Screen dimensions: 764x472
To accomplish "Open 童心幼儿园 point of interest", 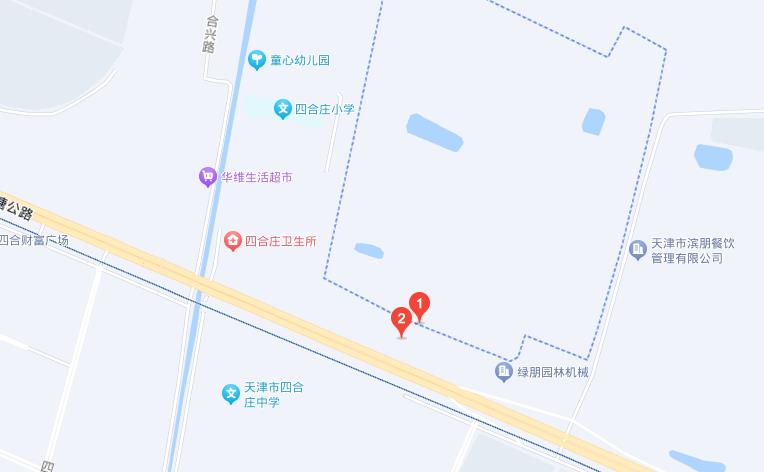I will [259, 61].
